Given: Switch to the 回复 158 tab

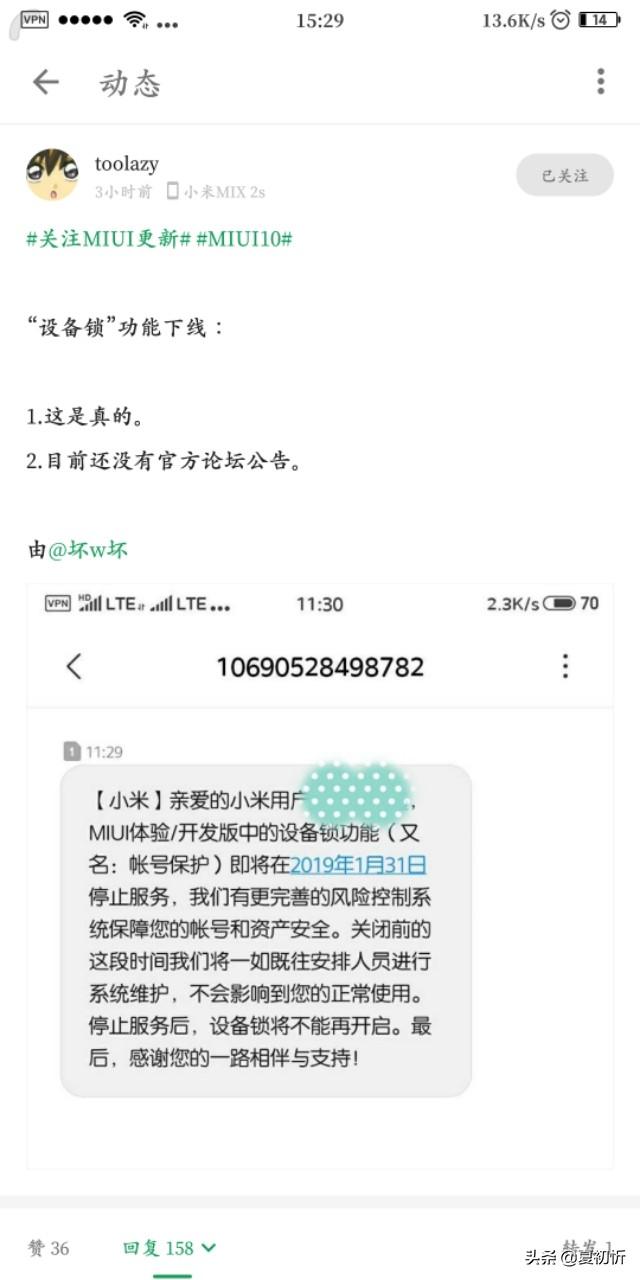Looking at the screenshot, I should pyautogui.click(x=168, y=1247).
